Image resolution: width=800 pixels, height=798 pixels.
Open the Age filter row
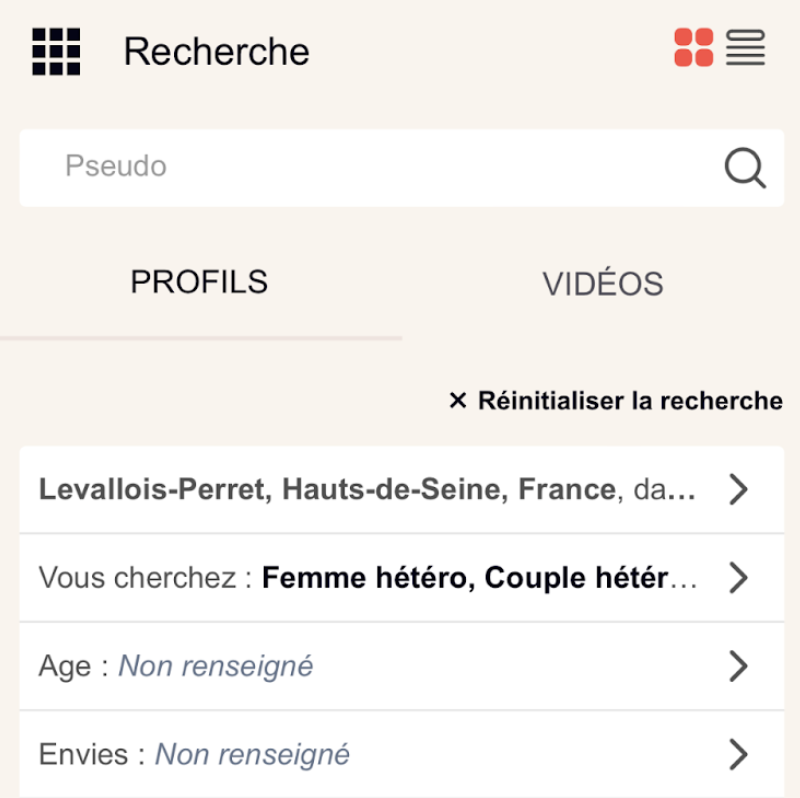[400, 666]
